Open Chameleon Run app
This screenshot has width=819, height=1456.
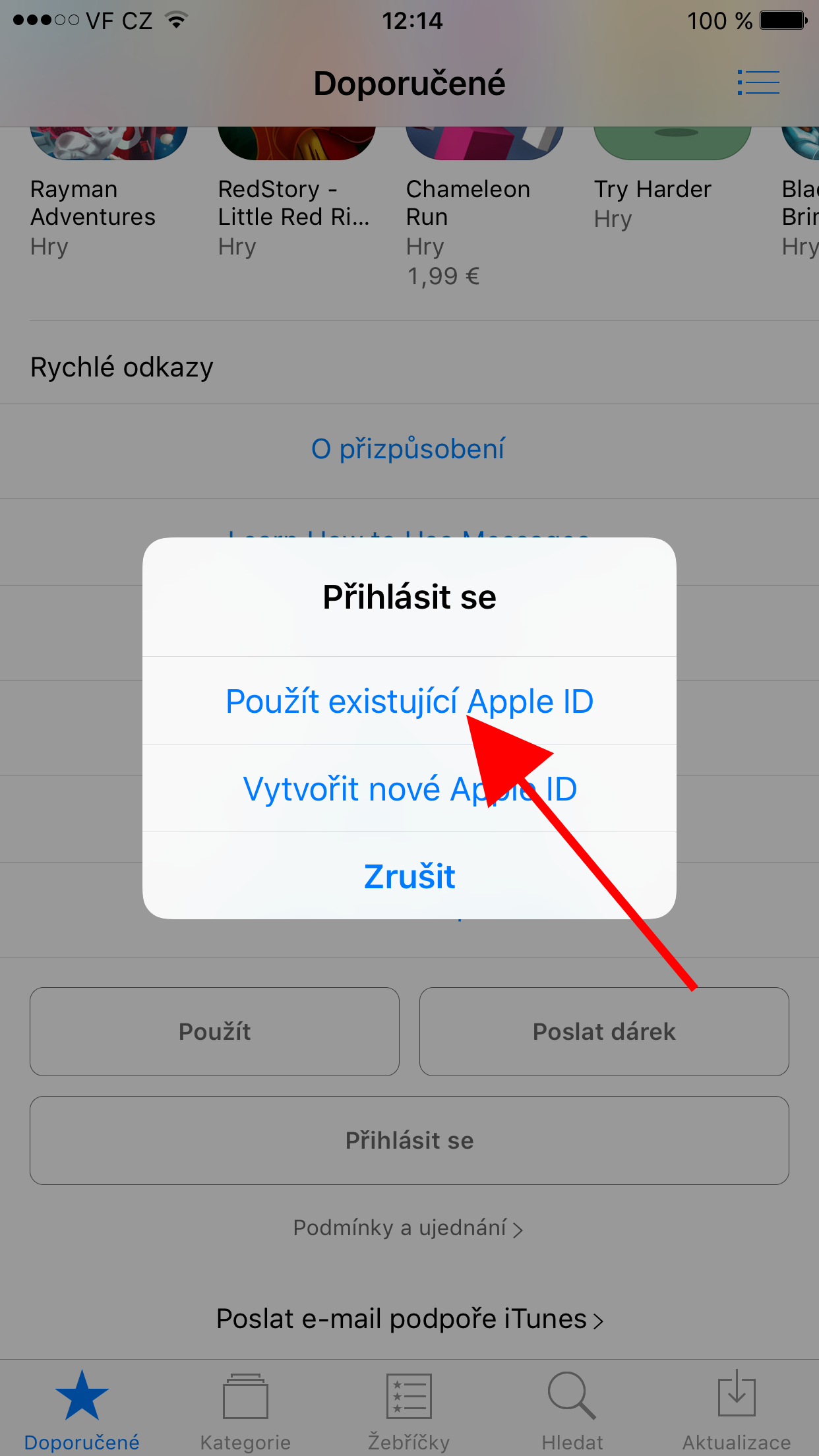click(468, 203)
